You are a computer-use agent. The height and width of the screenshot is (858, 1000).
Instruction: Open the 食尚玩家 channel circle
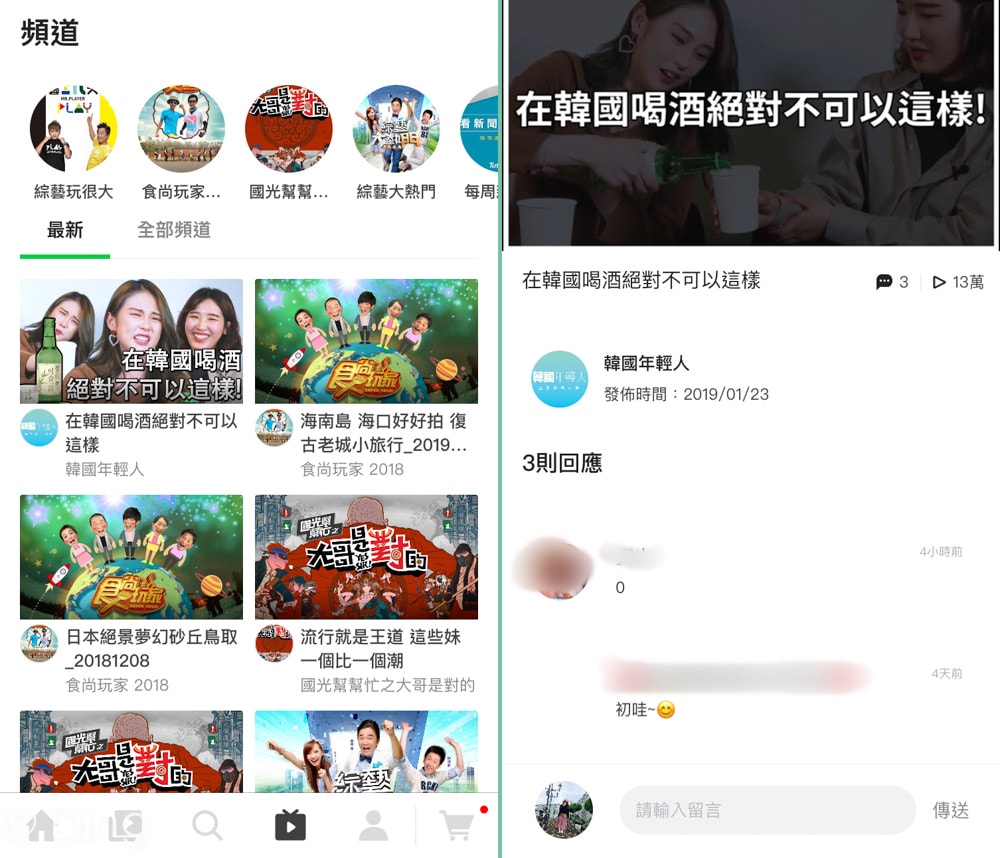pos(181,130)
